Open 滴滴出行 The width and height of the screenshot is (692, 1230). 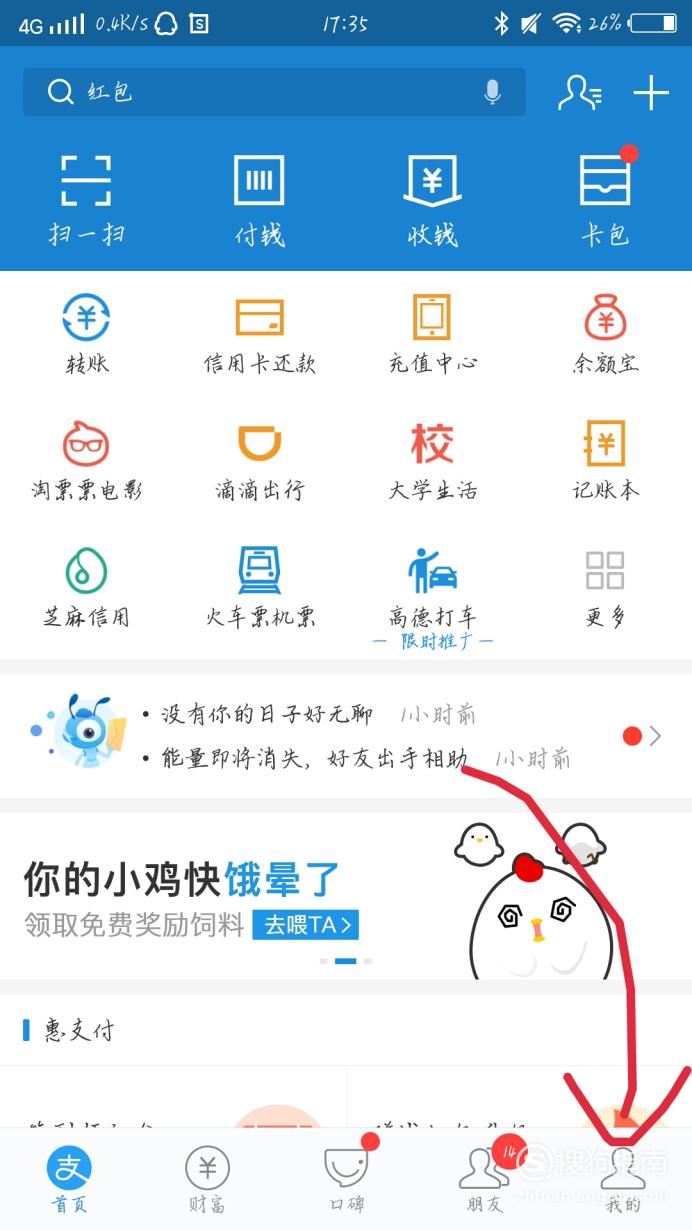tap(259, 461)
